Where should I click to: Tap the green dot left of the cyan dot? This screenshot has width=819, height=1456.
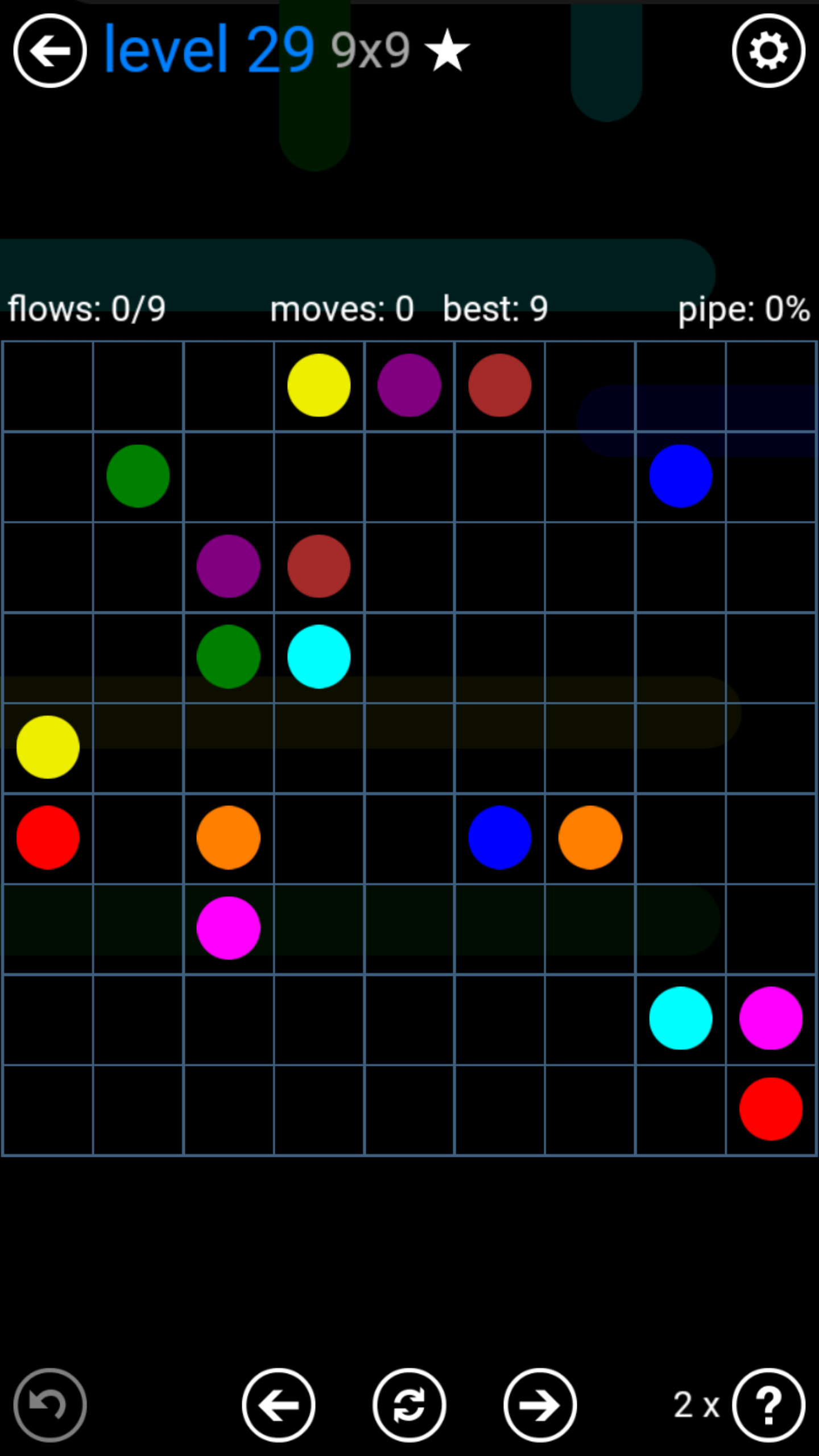pos(228,656)
